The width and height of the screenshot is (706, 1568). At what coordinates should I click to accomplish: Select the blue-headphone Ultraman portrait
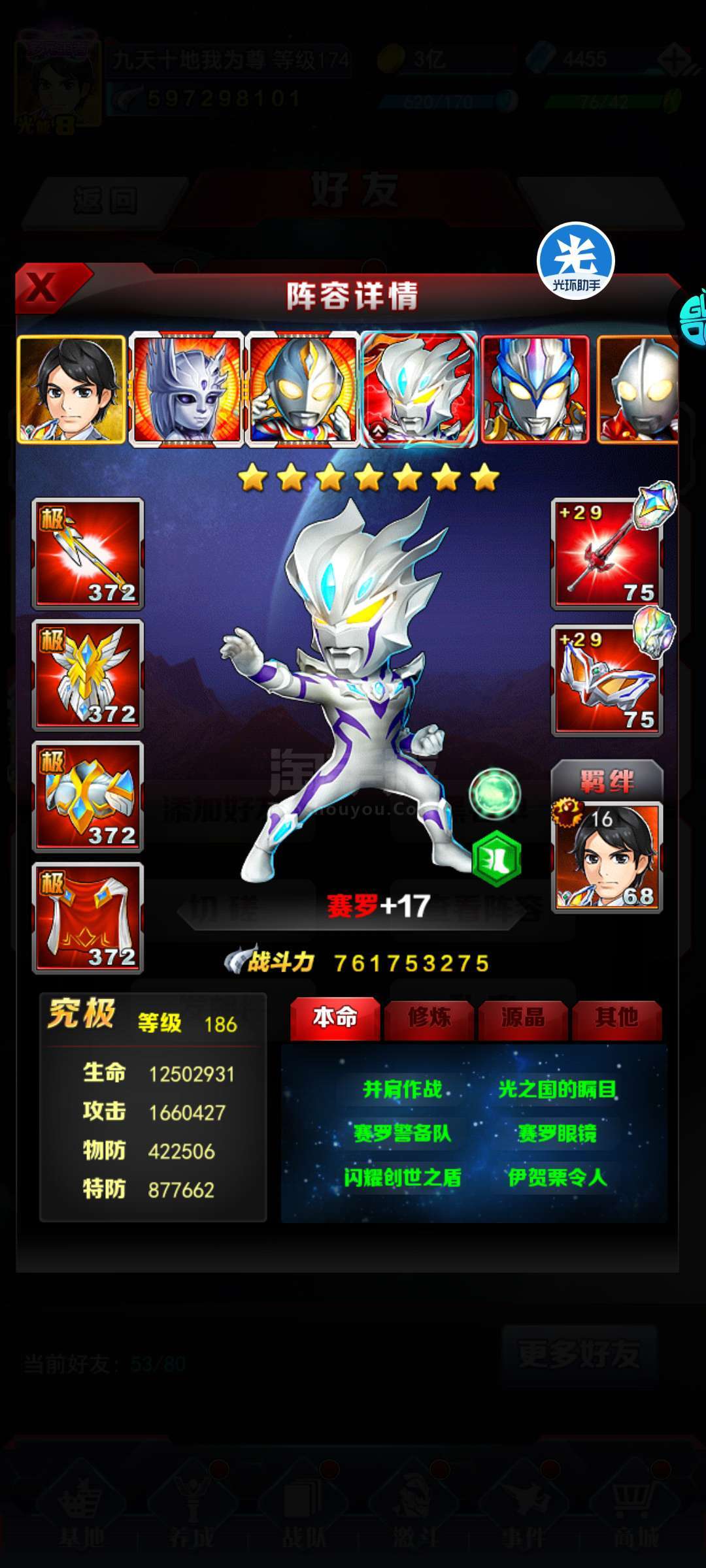(x=535, y=389)
